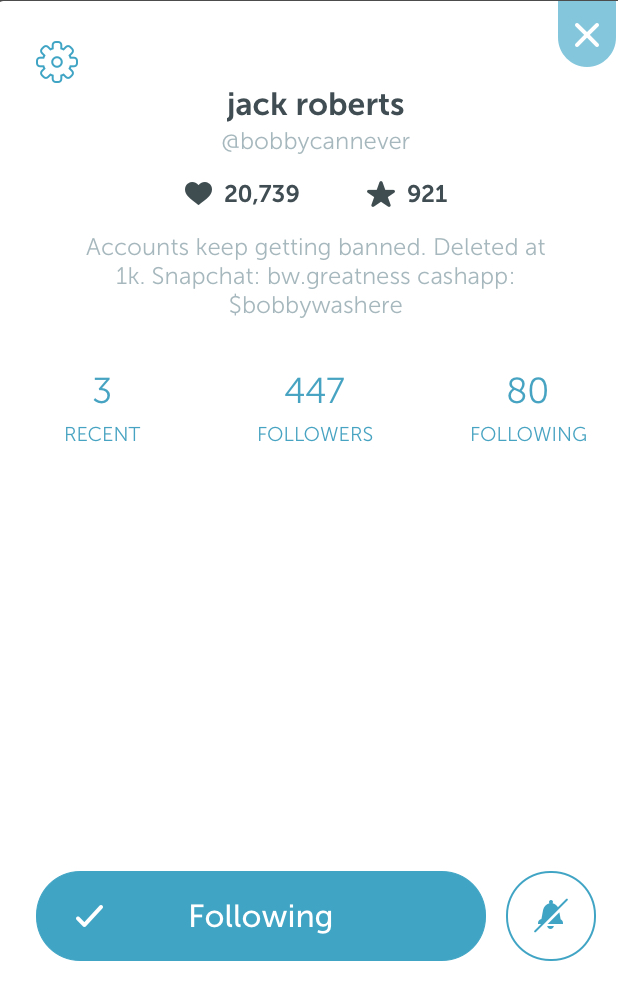Viewport: 618px width, 996px height.
Task: Close the profile card
Action: click(x=587, y=35)
